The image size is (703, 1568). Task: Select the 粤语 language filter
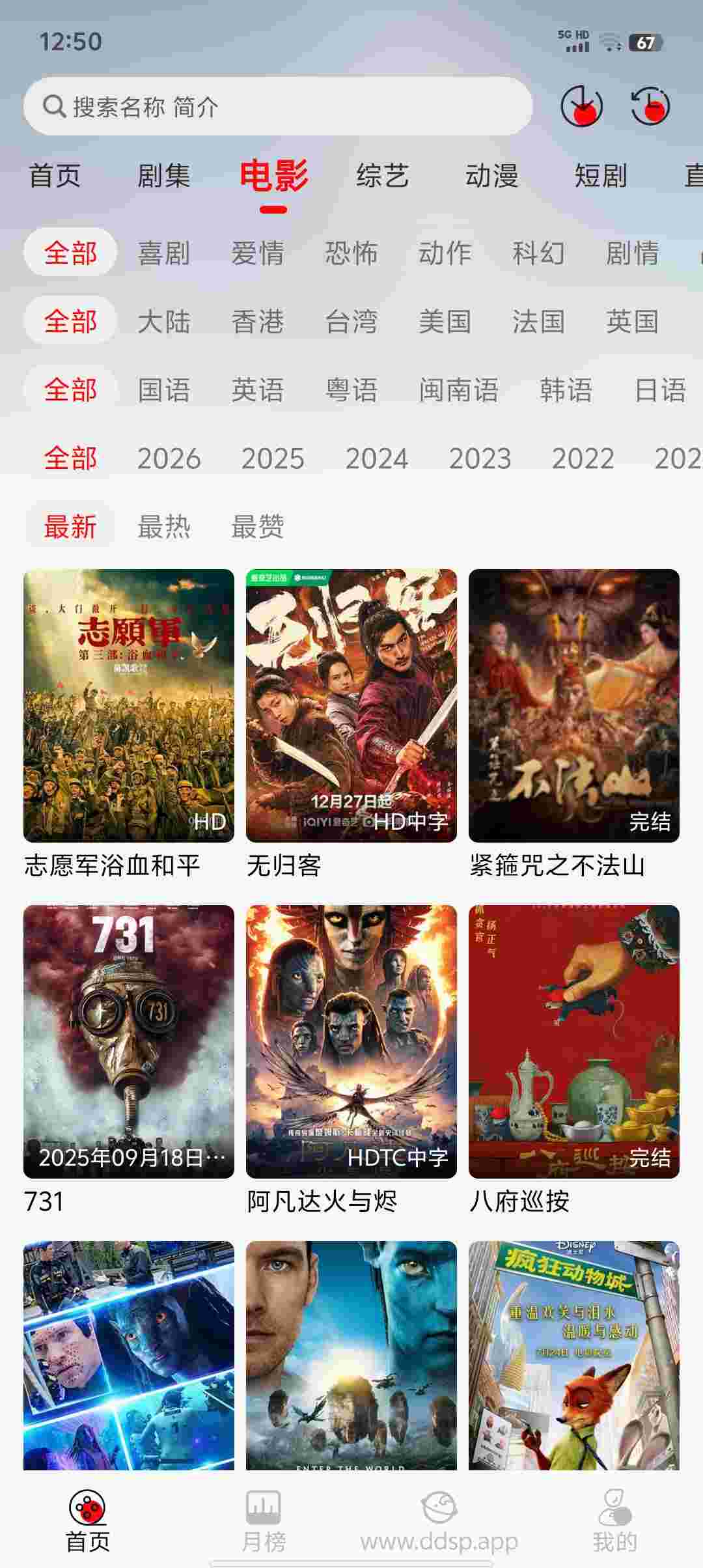click(351, 389)
